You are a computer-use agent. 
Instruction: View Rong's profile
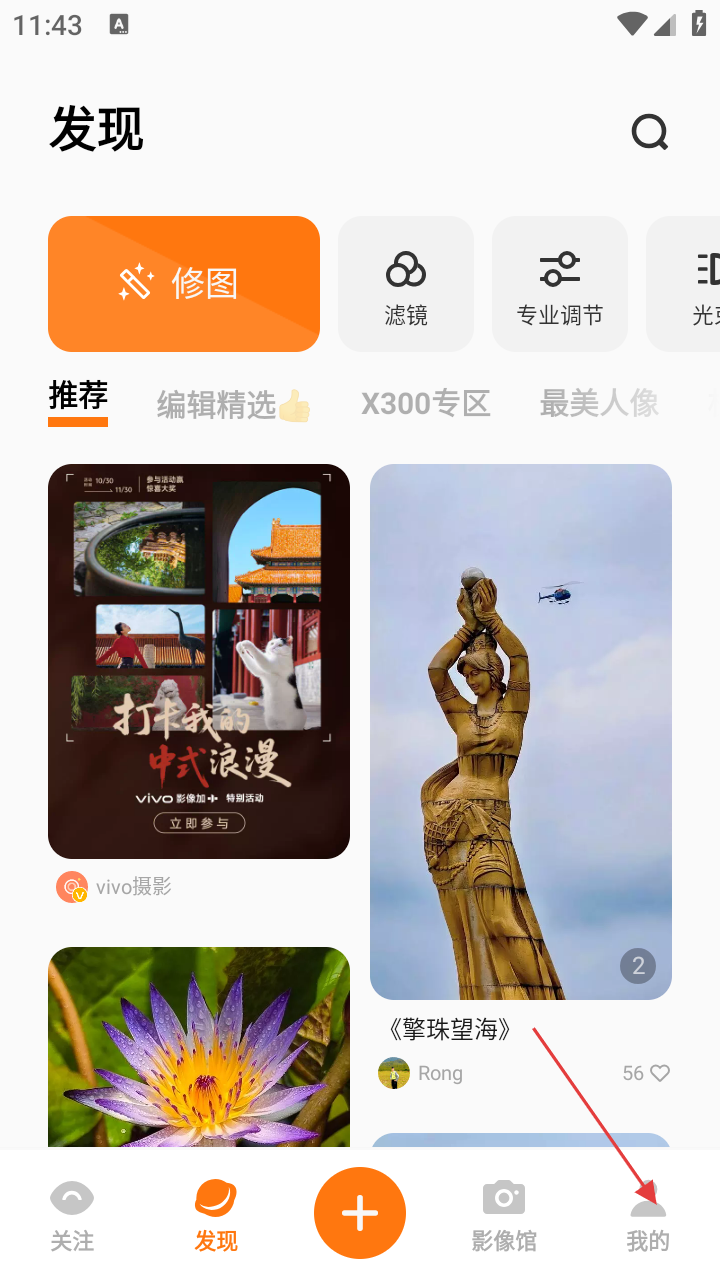click(420, 1073)
